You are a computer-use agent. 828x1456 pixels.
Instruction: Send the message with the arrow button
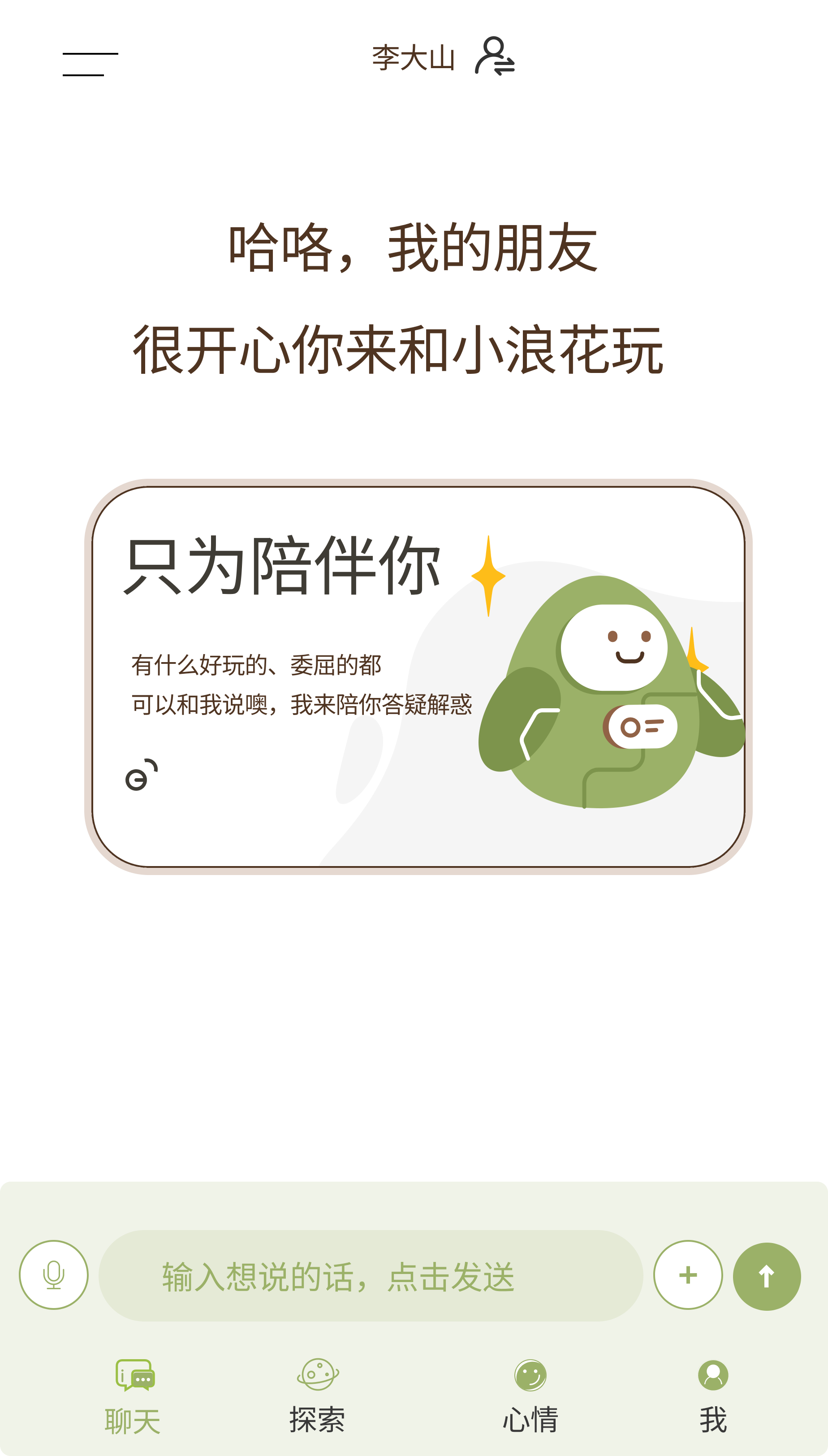point(766,1276)
